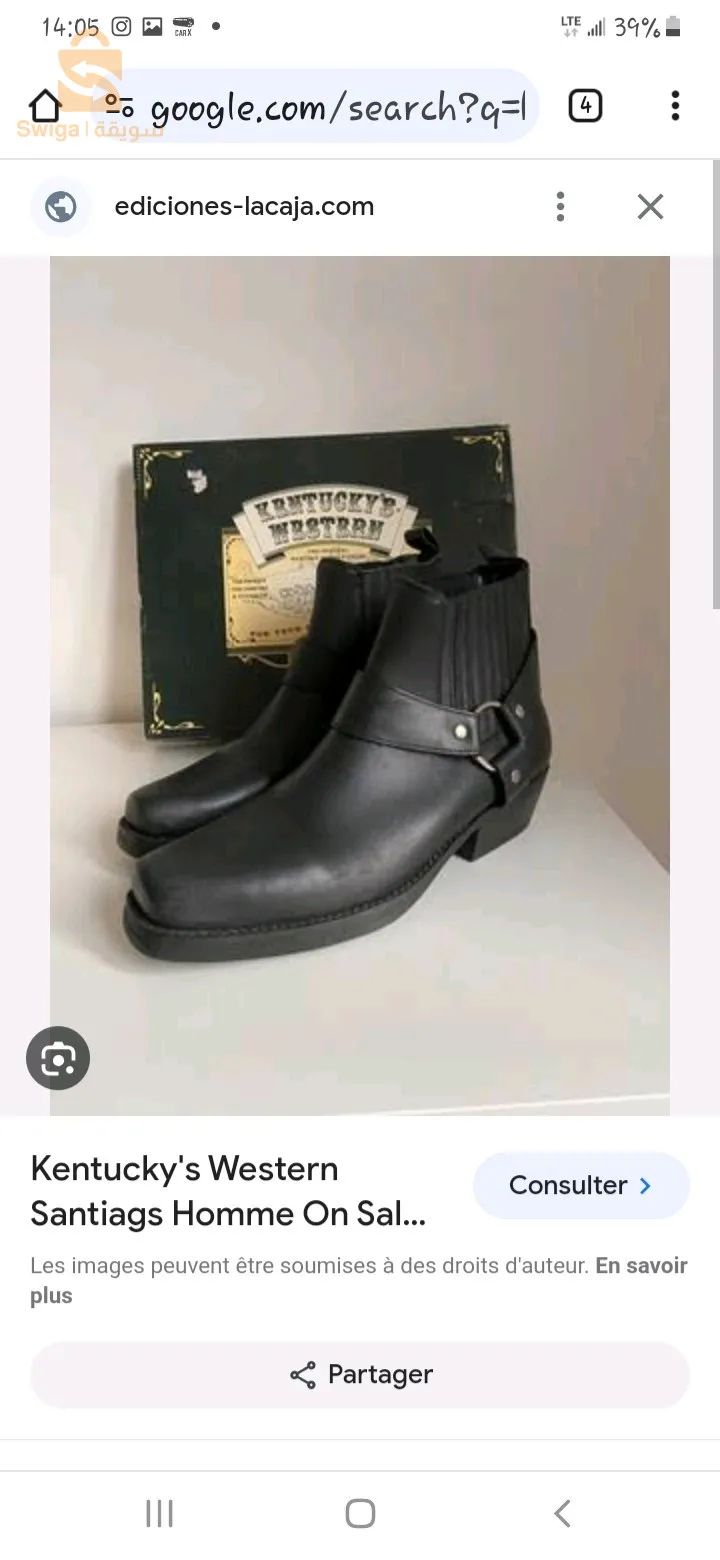
Task: Open the Kentucky's Western boots image
Action: (x=360, y=685)
